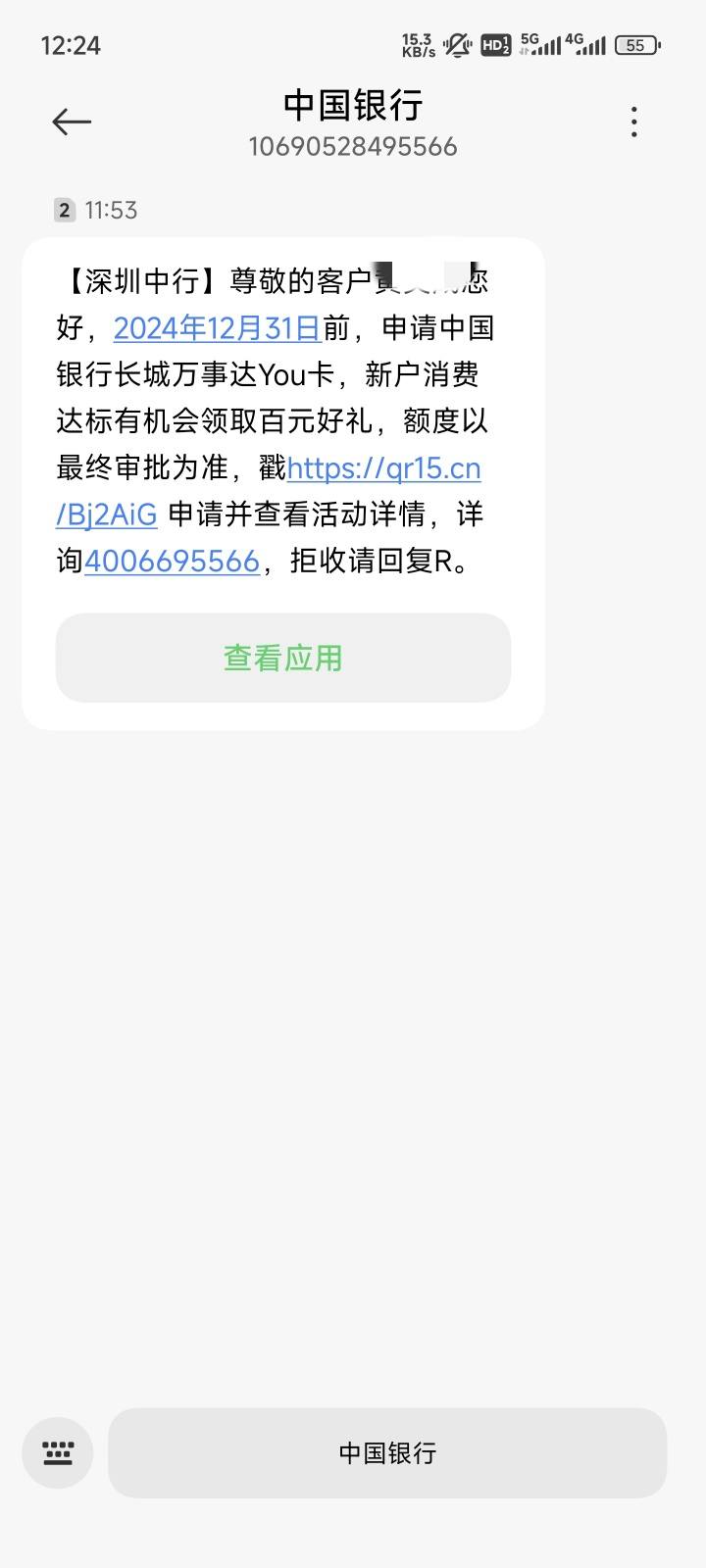Screen dimensions: 706x1568
Task: Open the 2024年12月31日 date link
Action: (218, 328)
